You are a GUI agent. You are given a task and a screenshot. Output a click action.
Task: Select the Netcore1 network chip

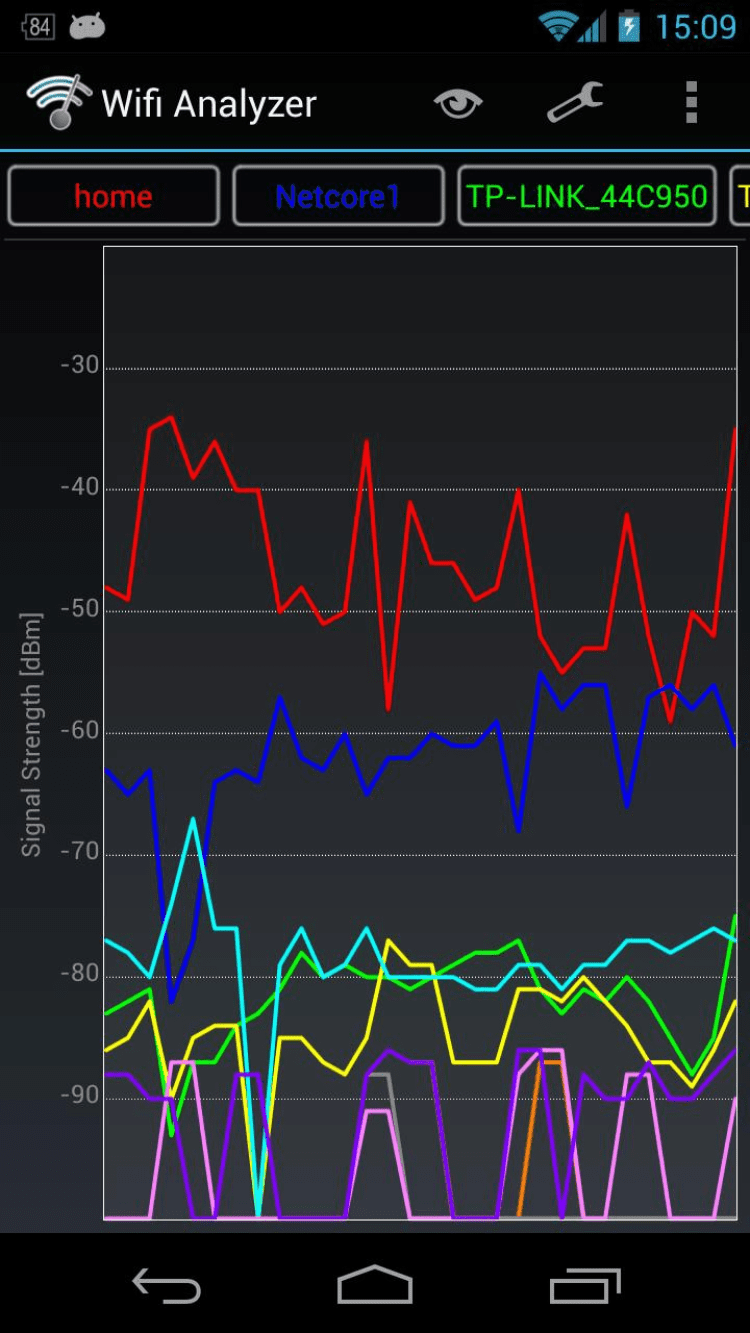pos(338,196)
